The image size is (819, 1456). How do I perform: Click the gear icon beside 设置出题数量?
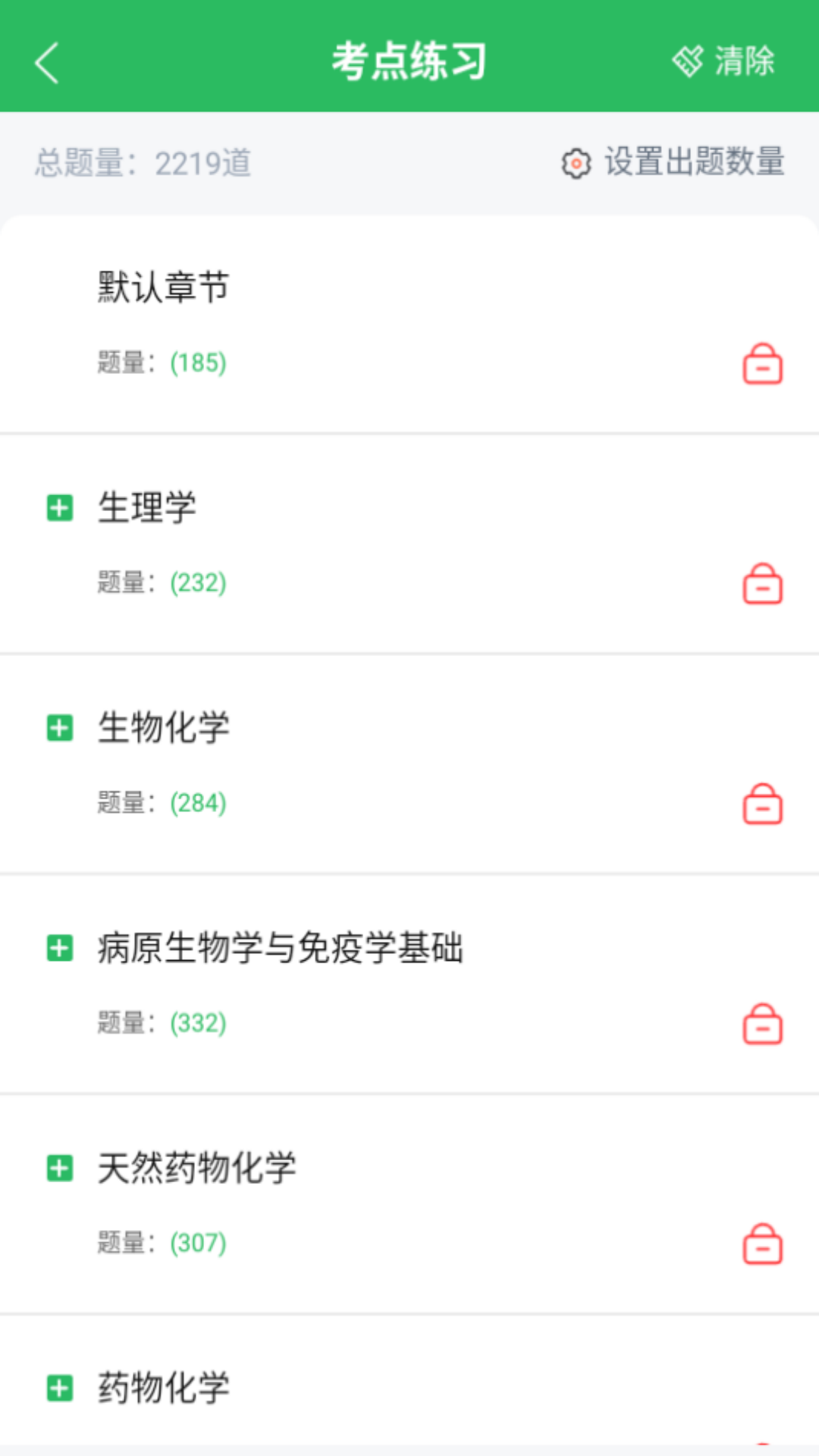tap(576, 164)
